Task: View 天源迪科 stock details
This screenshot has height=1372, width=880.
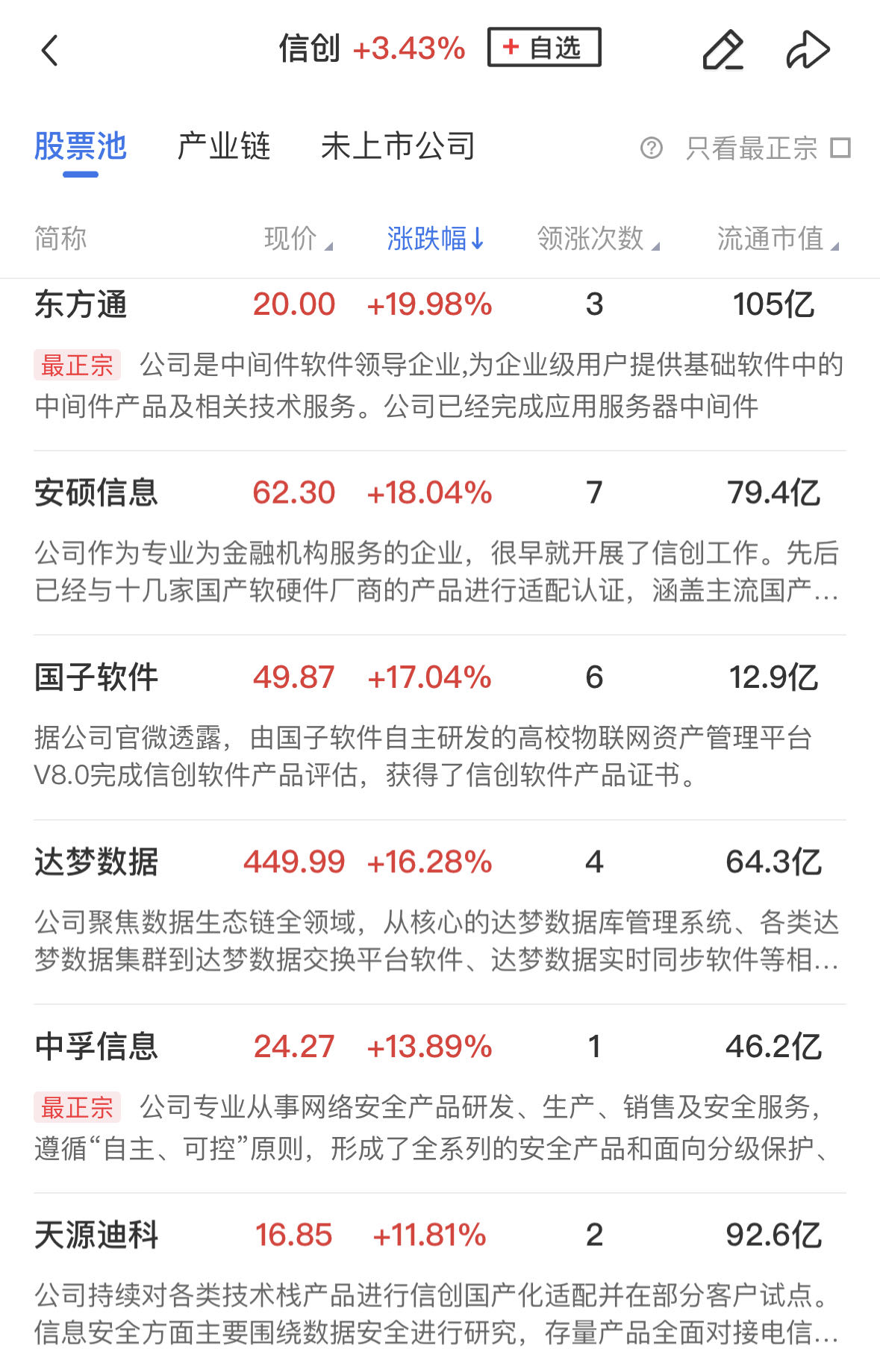Action: (96, 1235)
